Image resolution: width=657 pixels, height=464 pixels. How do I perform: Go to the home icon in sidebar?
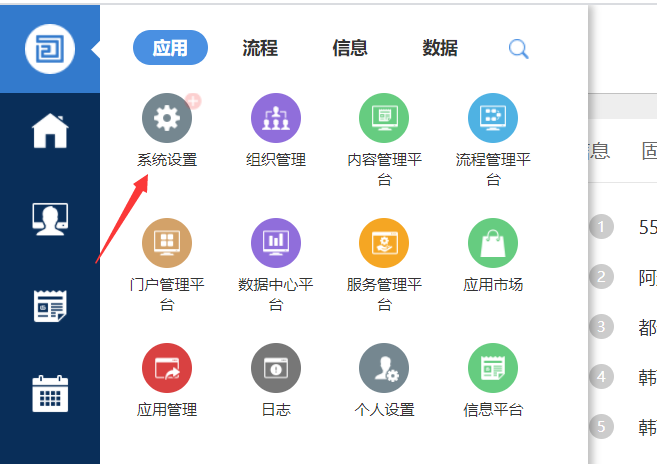click(x=50, y=131)
